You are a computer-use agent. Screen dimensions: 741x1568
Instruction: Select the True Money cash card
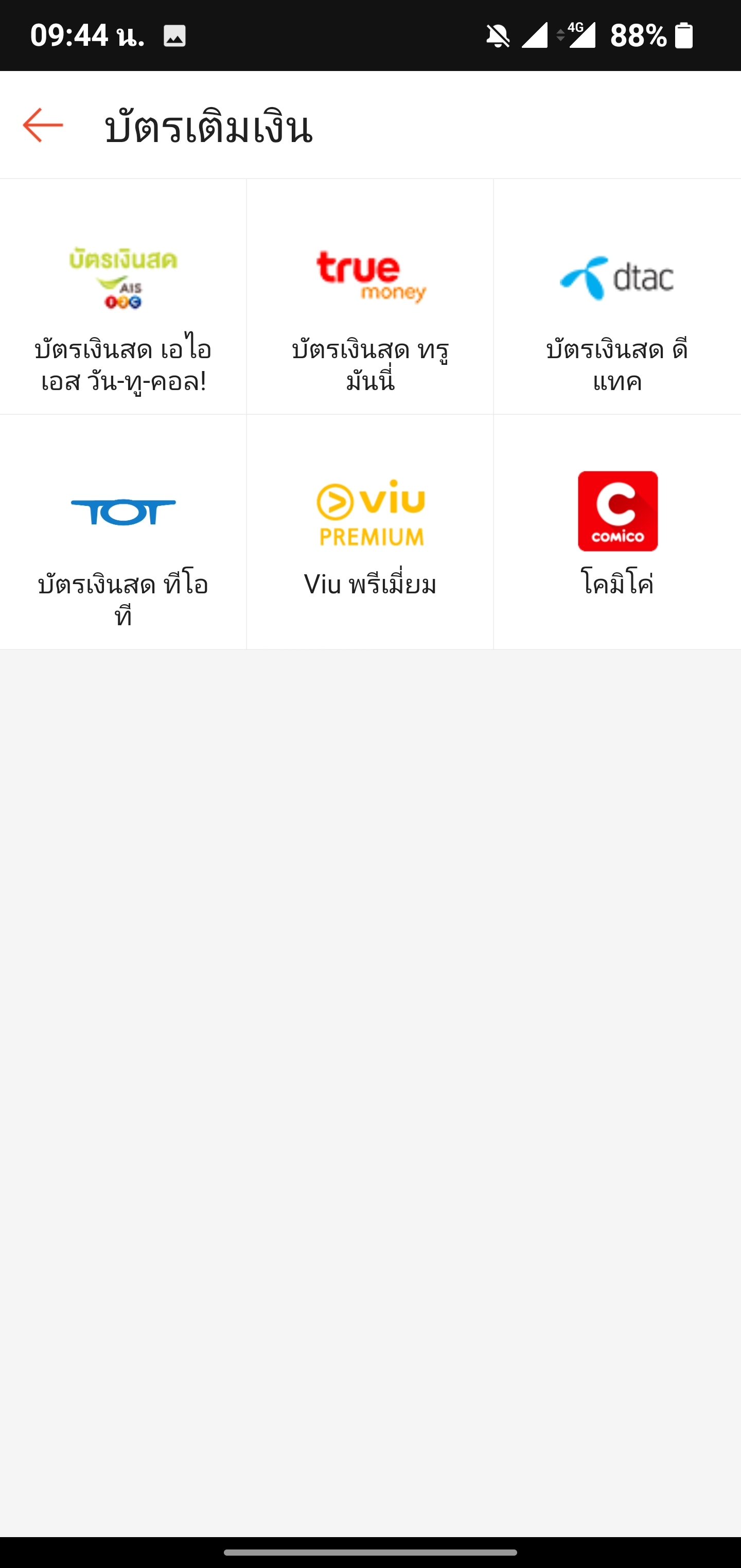pos(370,296)
